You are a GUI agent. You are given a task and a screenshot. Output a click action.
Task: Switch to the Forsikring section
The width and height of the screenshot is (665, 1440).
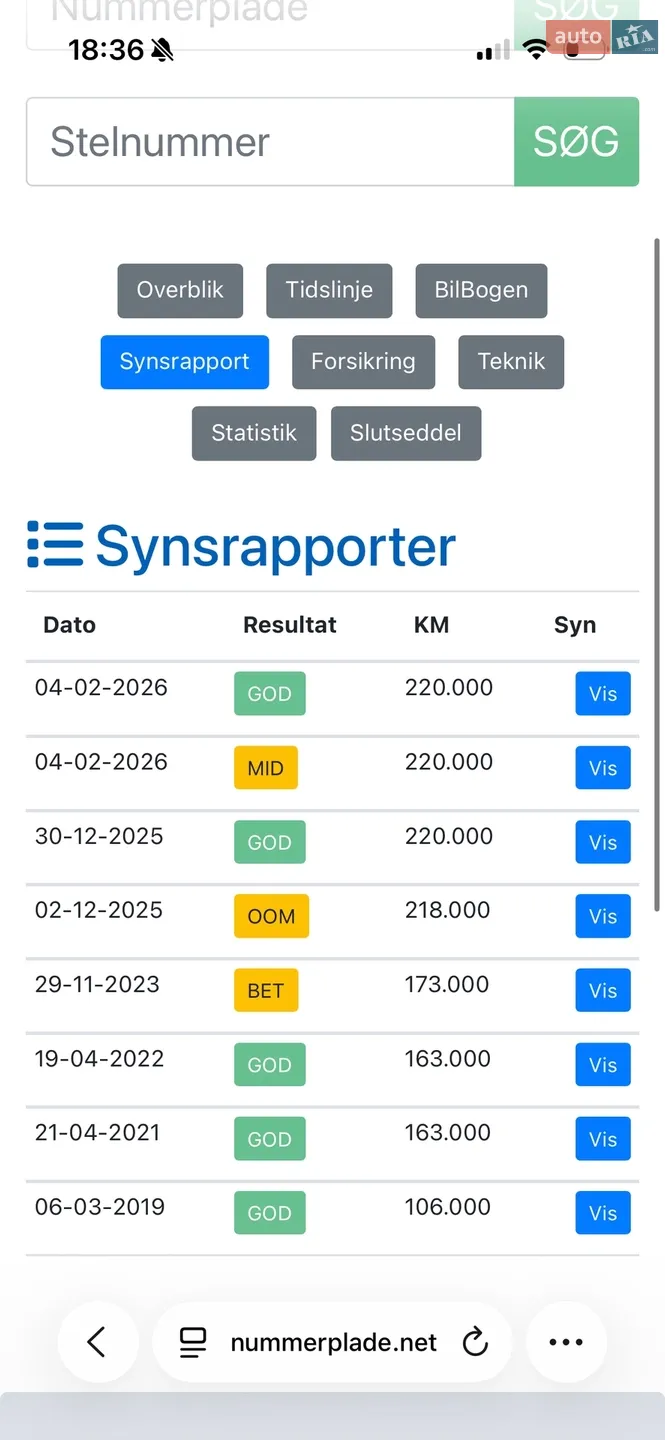coord(363,362)
